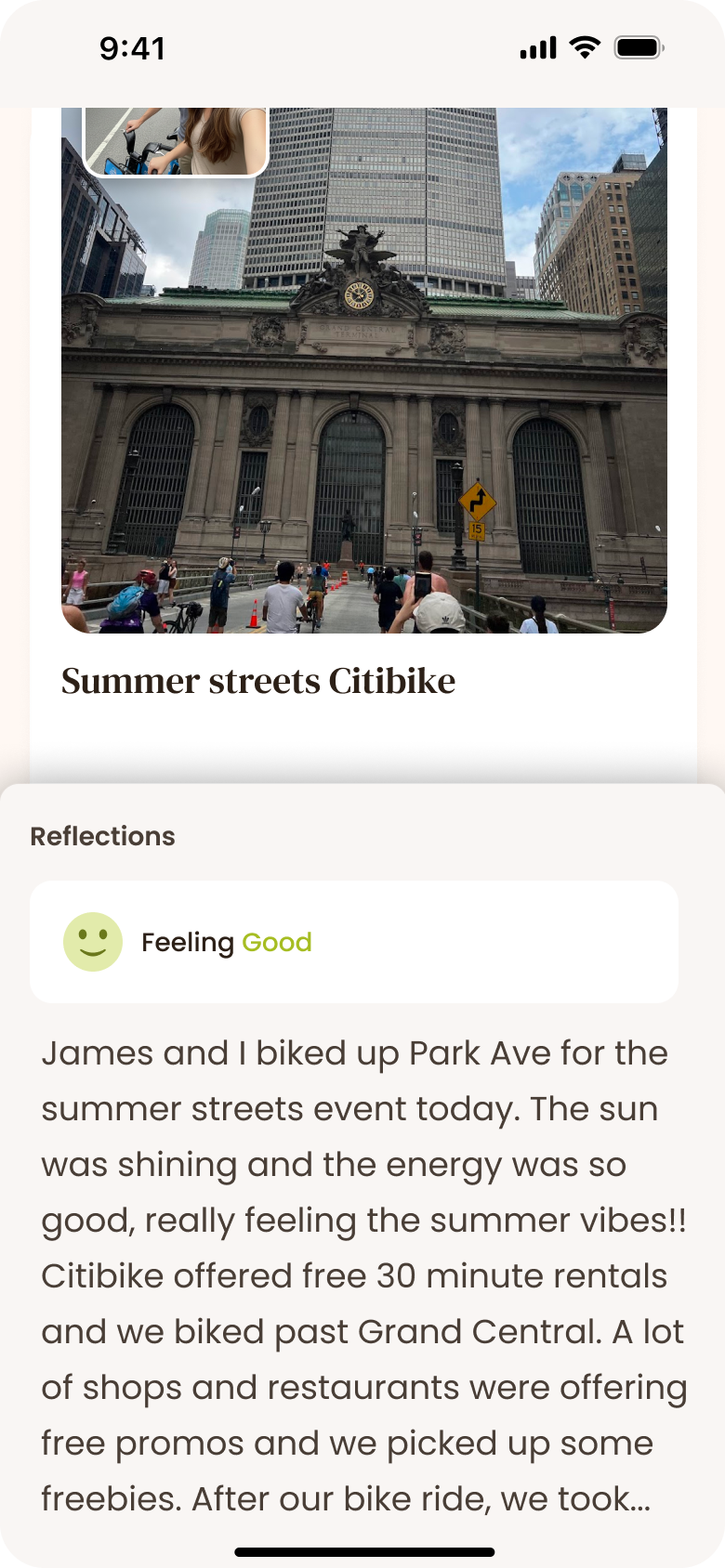Tap the Wi-Fi status bar icon

[x=584, y=47]
